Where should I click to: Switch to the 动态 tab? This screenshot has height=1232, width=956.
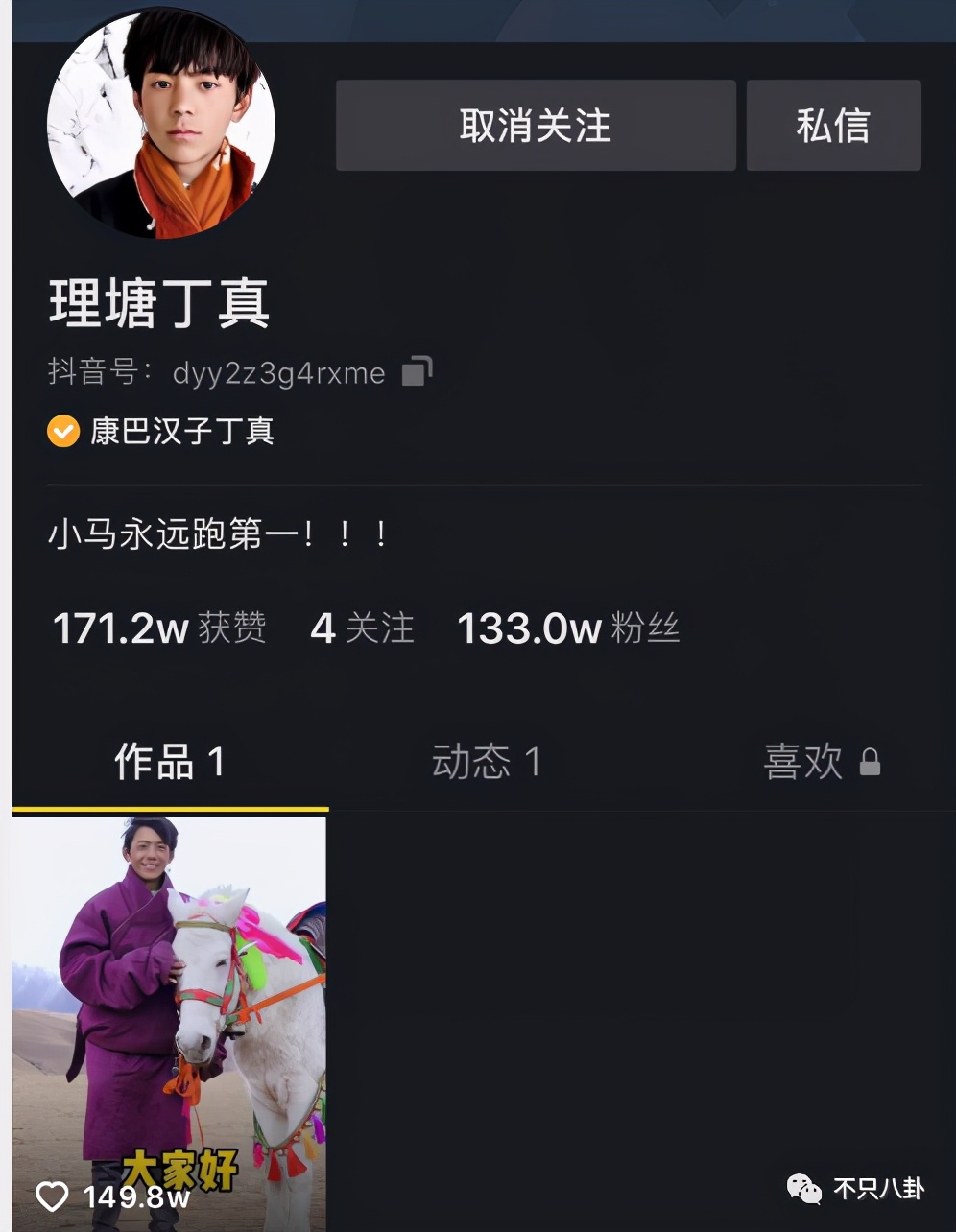point(486,763)
